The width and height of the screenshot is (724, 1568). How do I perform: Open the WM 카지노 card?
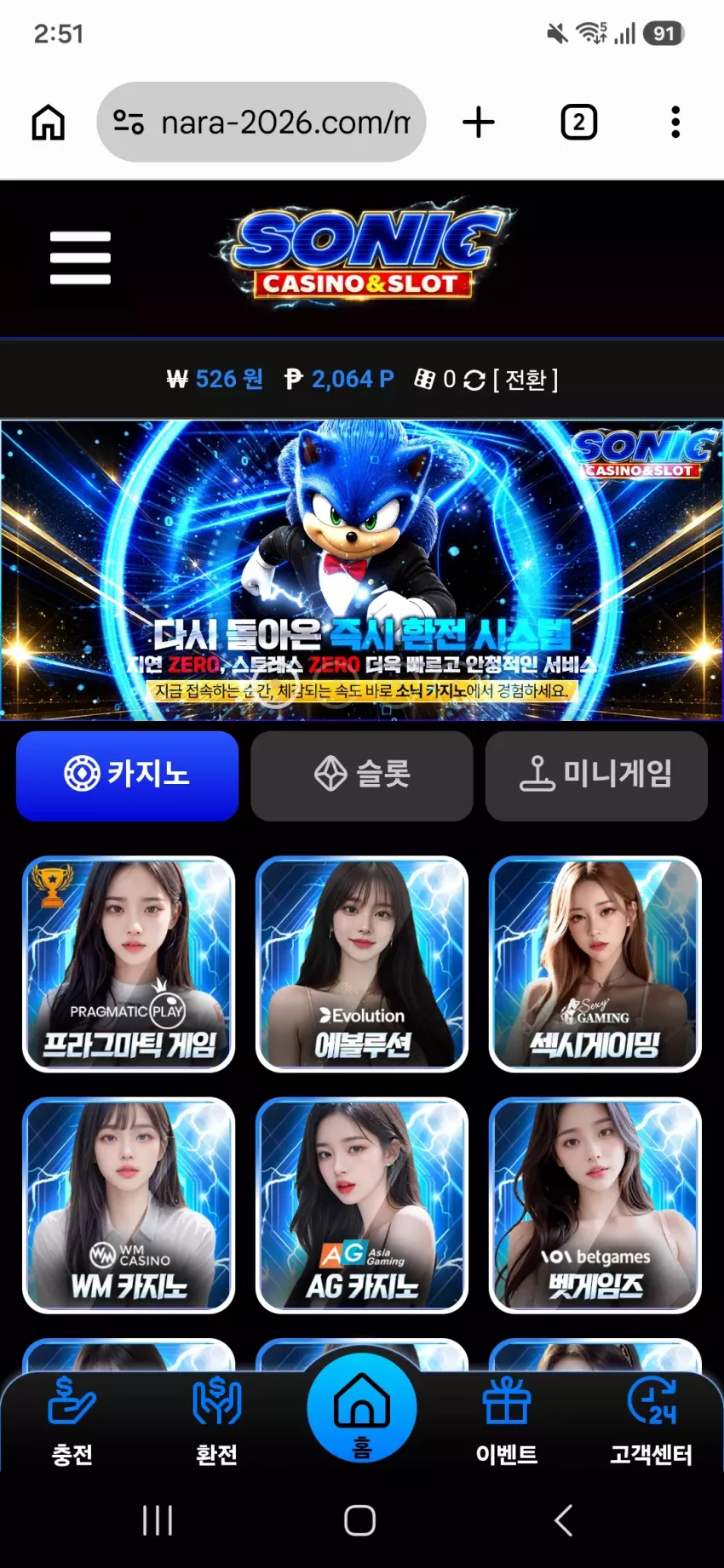point(129,1205)
